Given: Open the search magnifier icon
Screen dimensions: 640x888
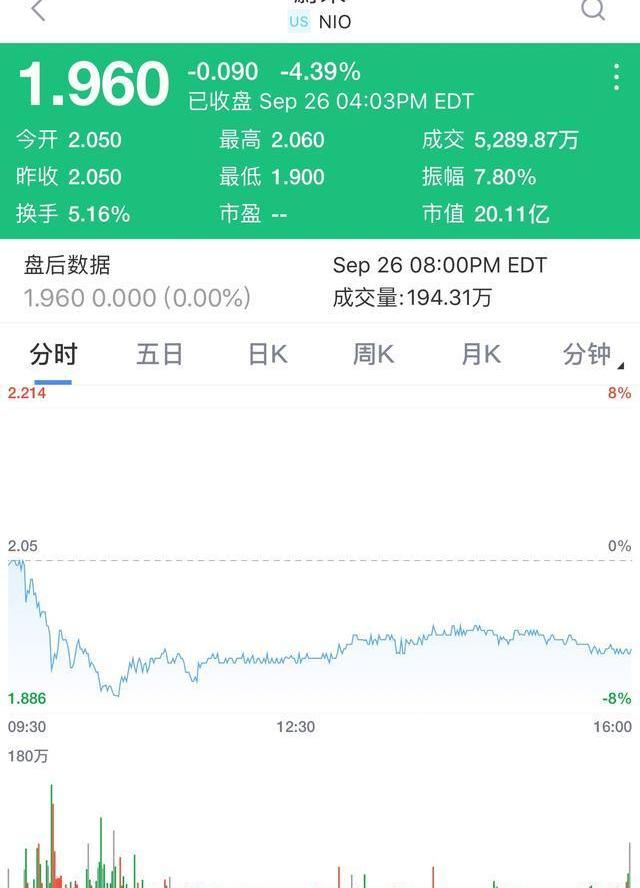Looking at the screenshot, I should 593,10.
